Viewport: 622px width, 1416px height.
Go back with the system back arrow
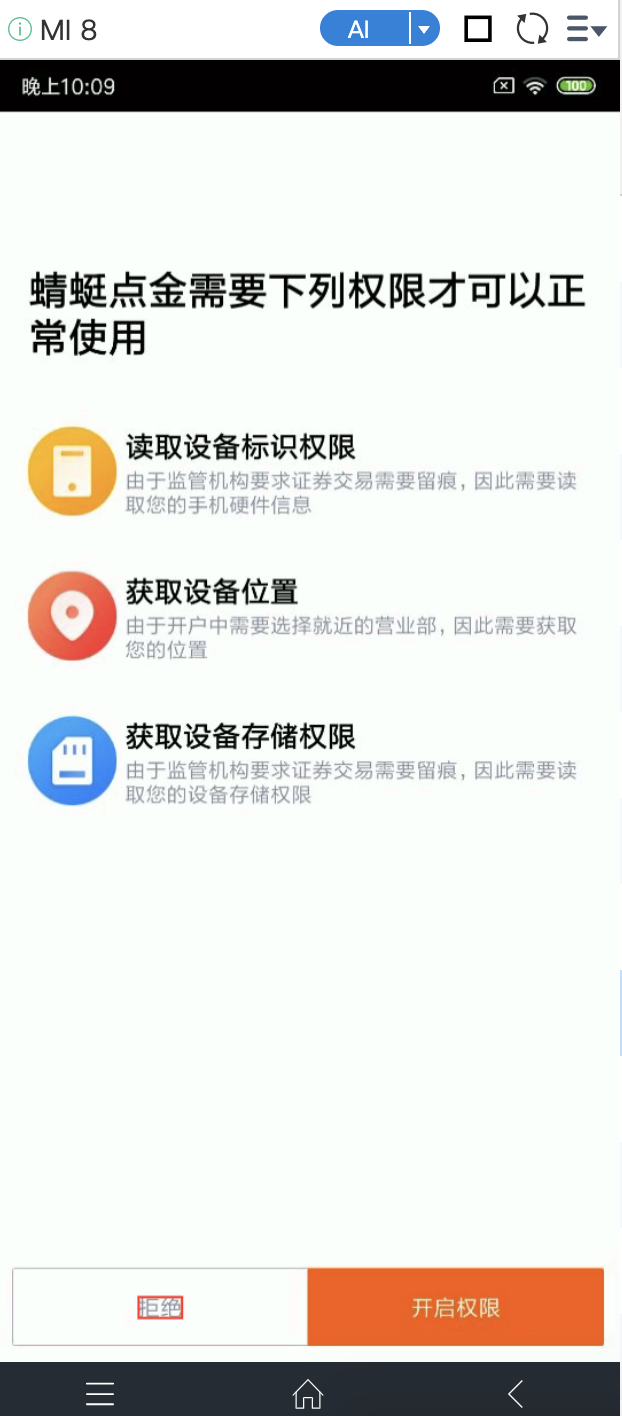[515, 1393]
